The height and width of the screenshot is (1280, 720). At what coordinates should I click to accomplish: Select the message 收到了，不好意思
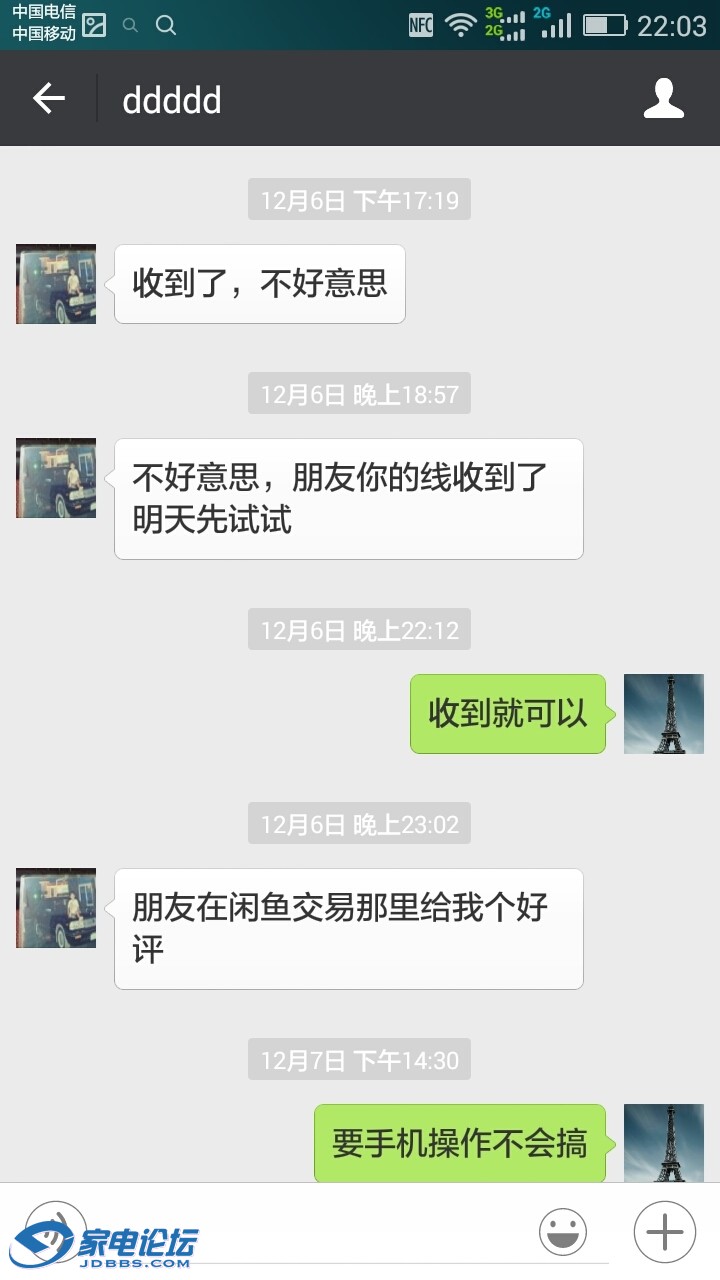point(259,283)
